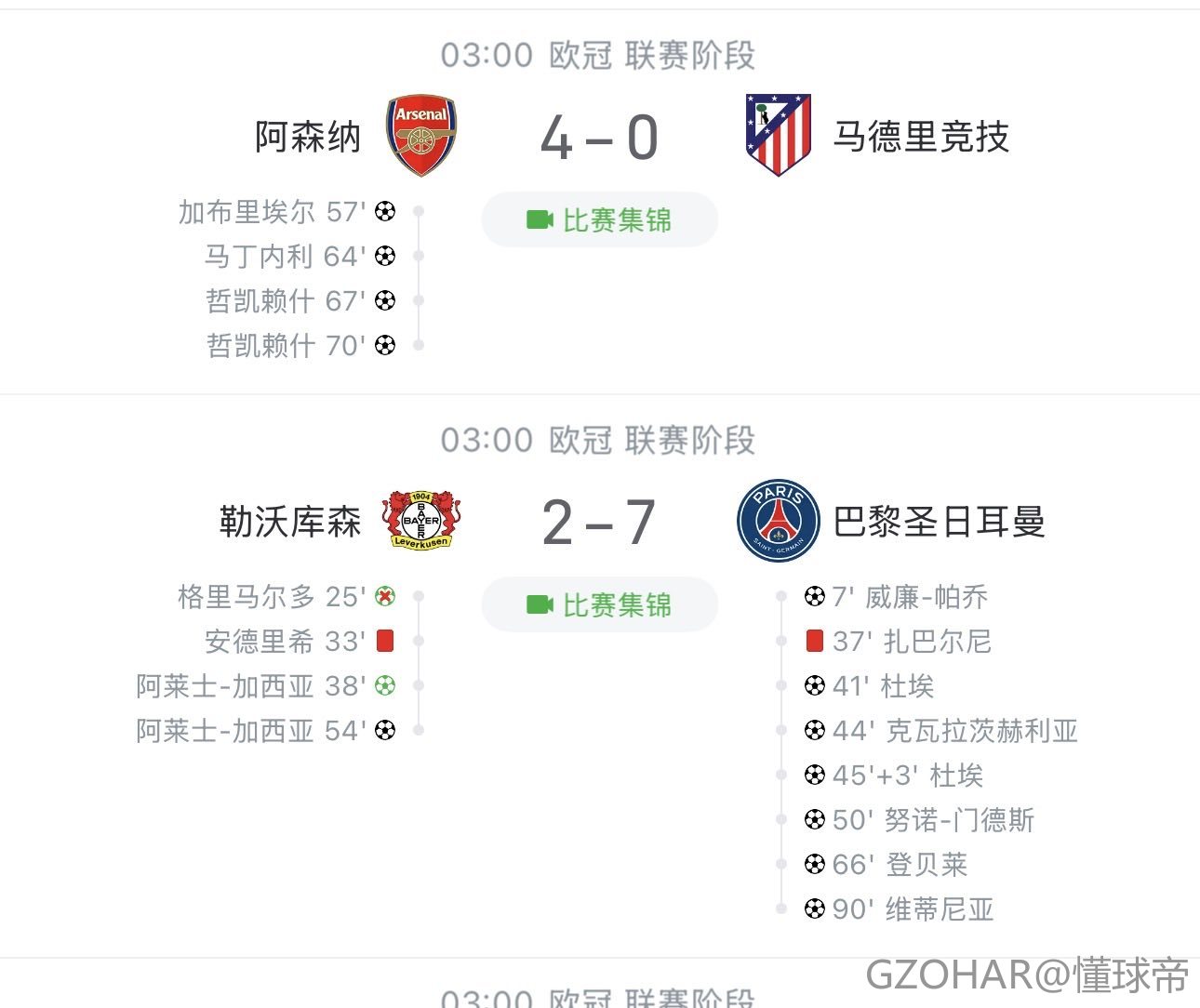Open highlights for Arsenal vs Atlético Madrid
This screenshot has width=1200, height=1008.
(599, 219)
